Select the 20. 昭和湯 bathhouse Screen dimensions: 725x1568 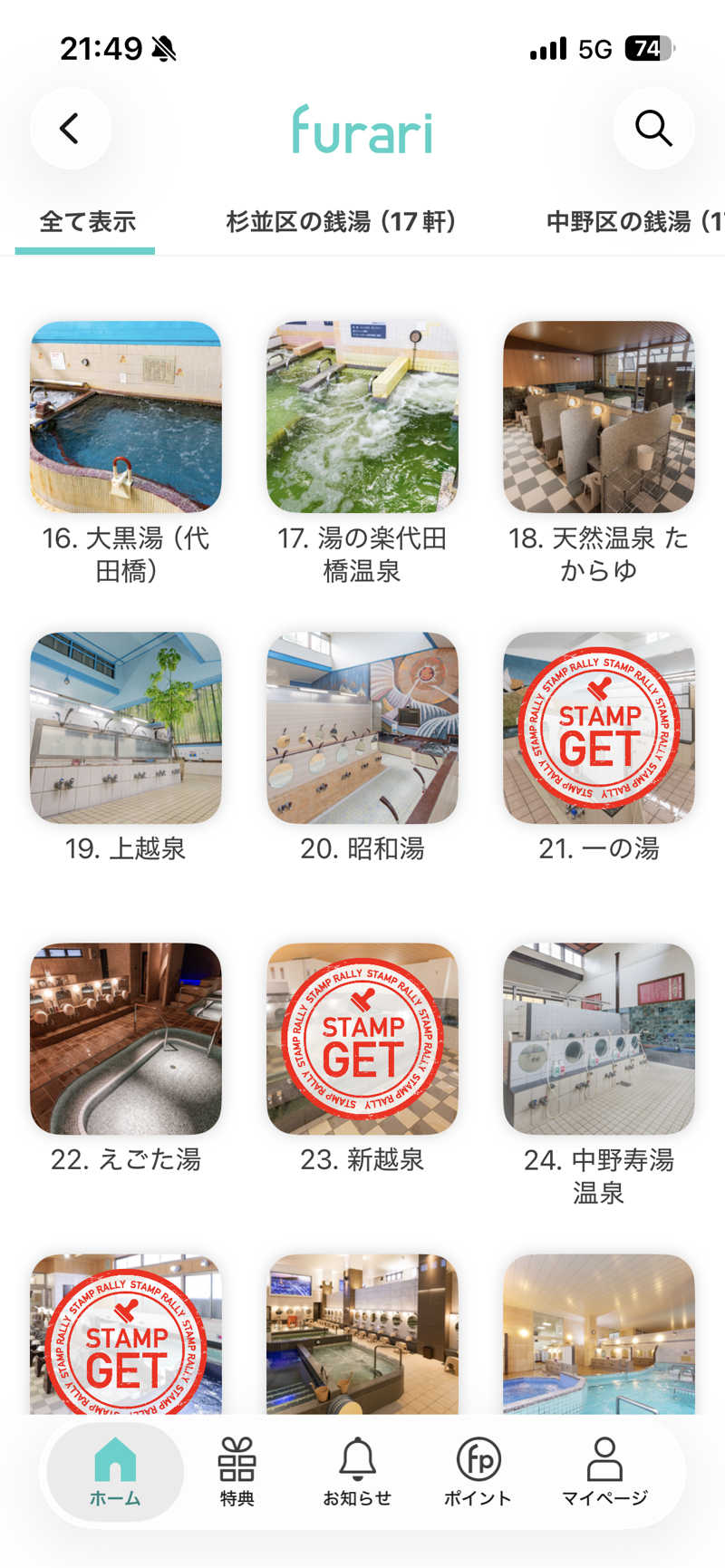[362, 728]
